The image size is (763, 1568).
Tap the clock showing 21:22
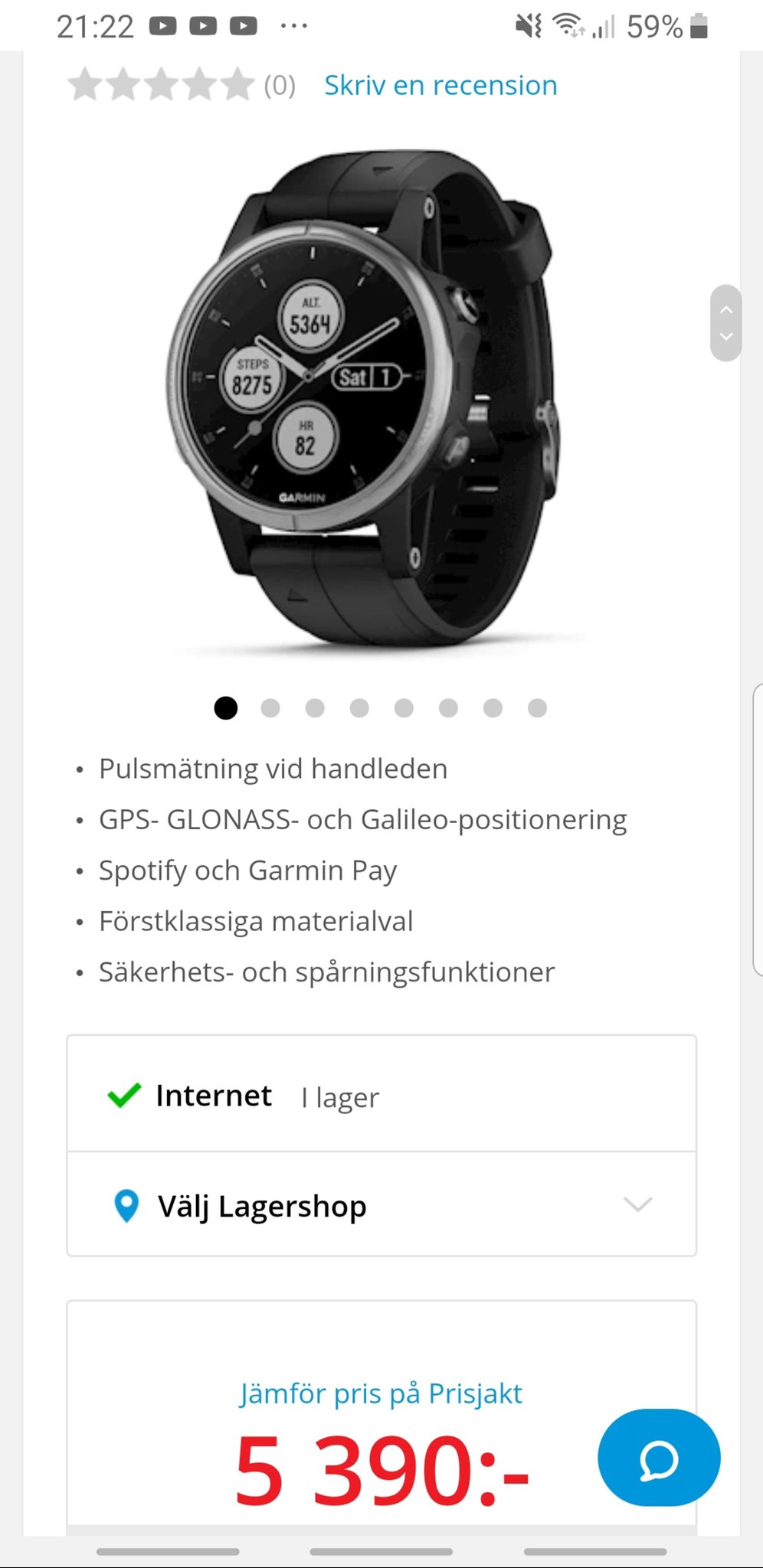tap(95, 25)
